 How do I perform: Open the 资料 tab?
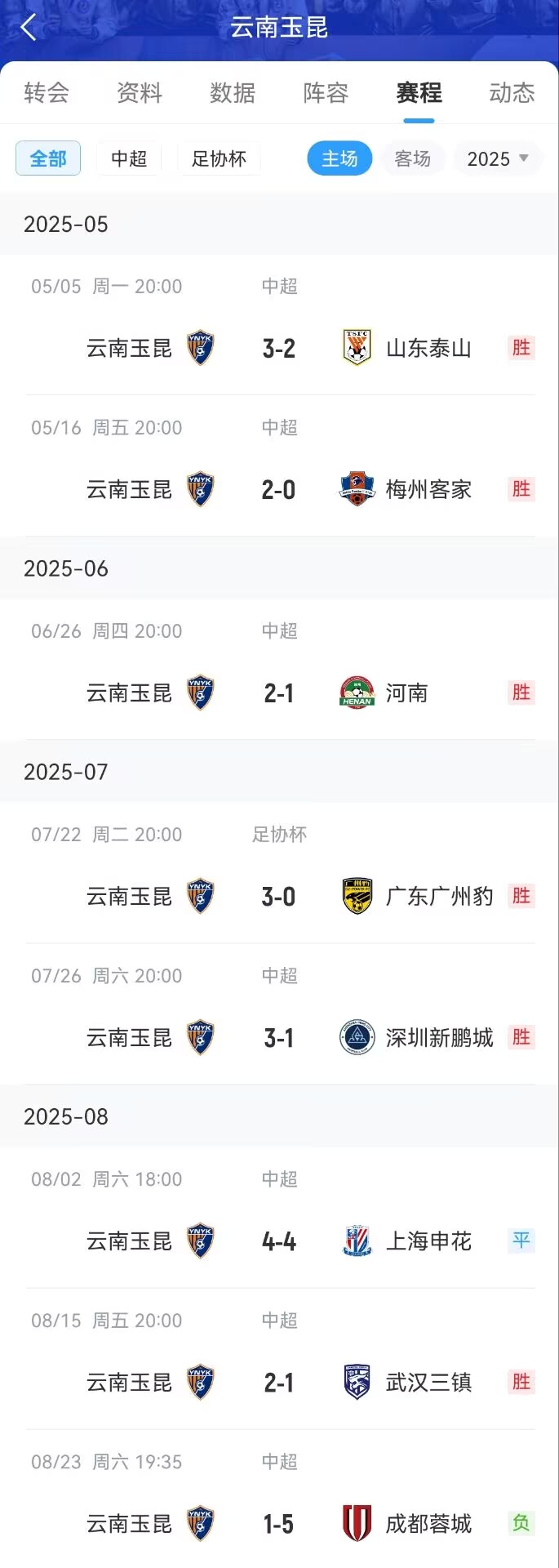click(x=140, y=93)
